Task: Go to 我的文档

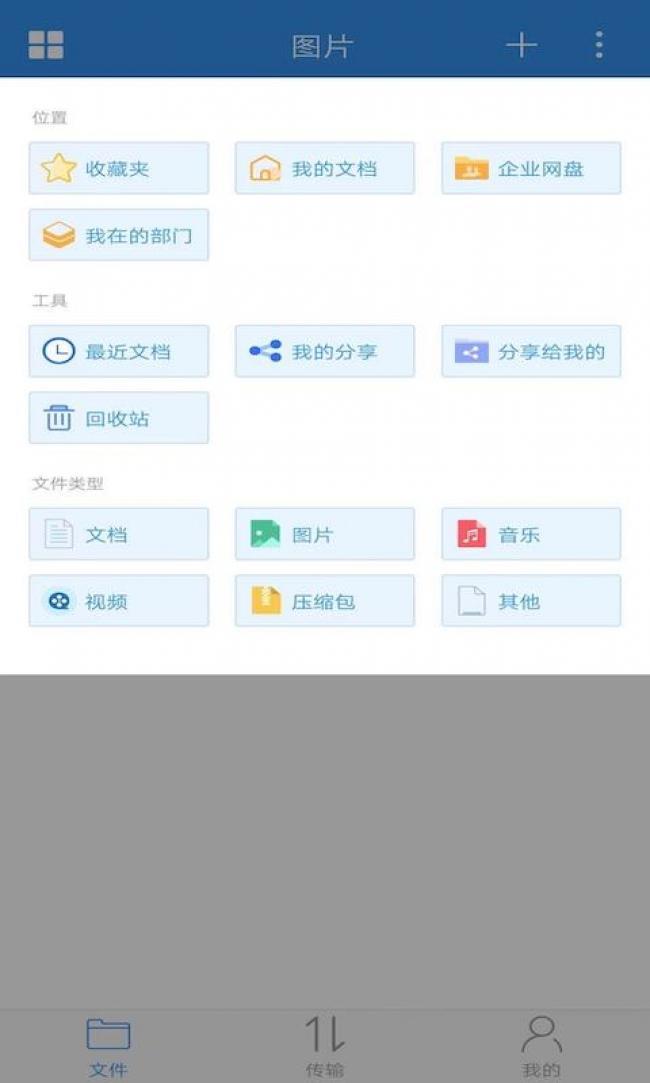Action: (325, 168)
